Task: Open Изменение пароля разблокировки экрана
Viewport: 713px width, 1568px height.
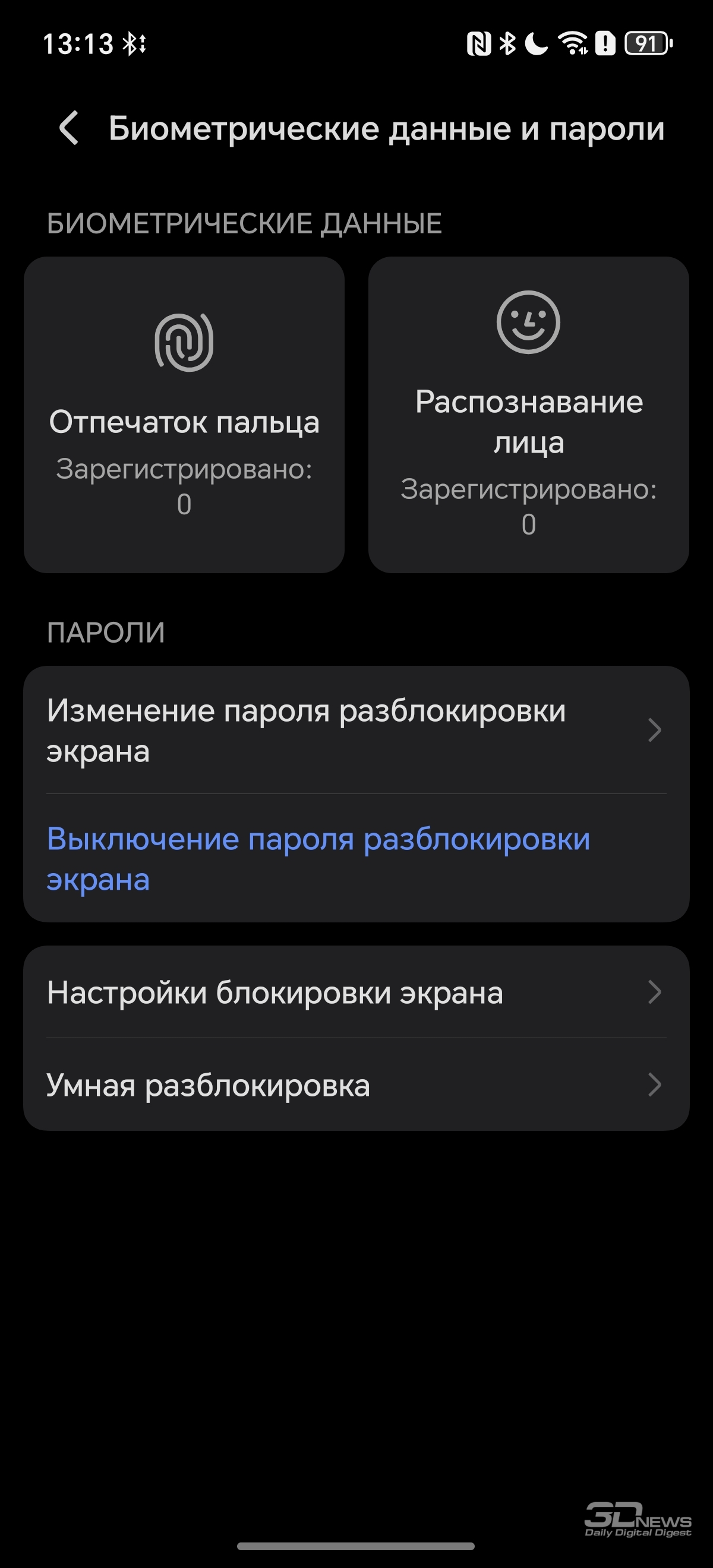Action: point(355,730)
